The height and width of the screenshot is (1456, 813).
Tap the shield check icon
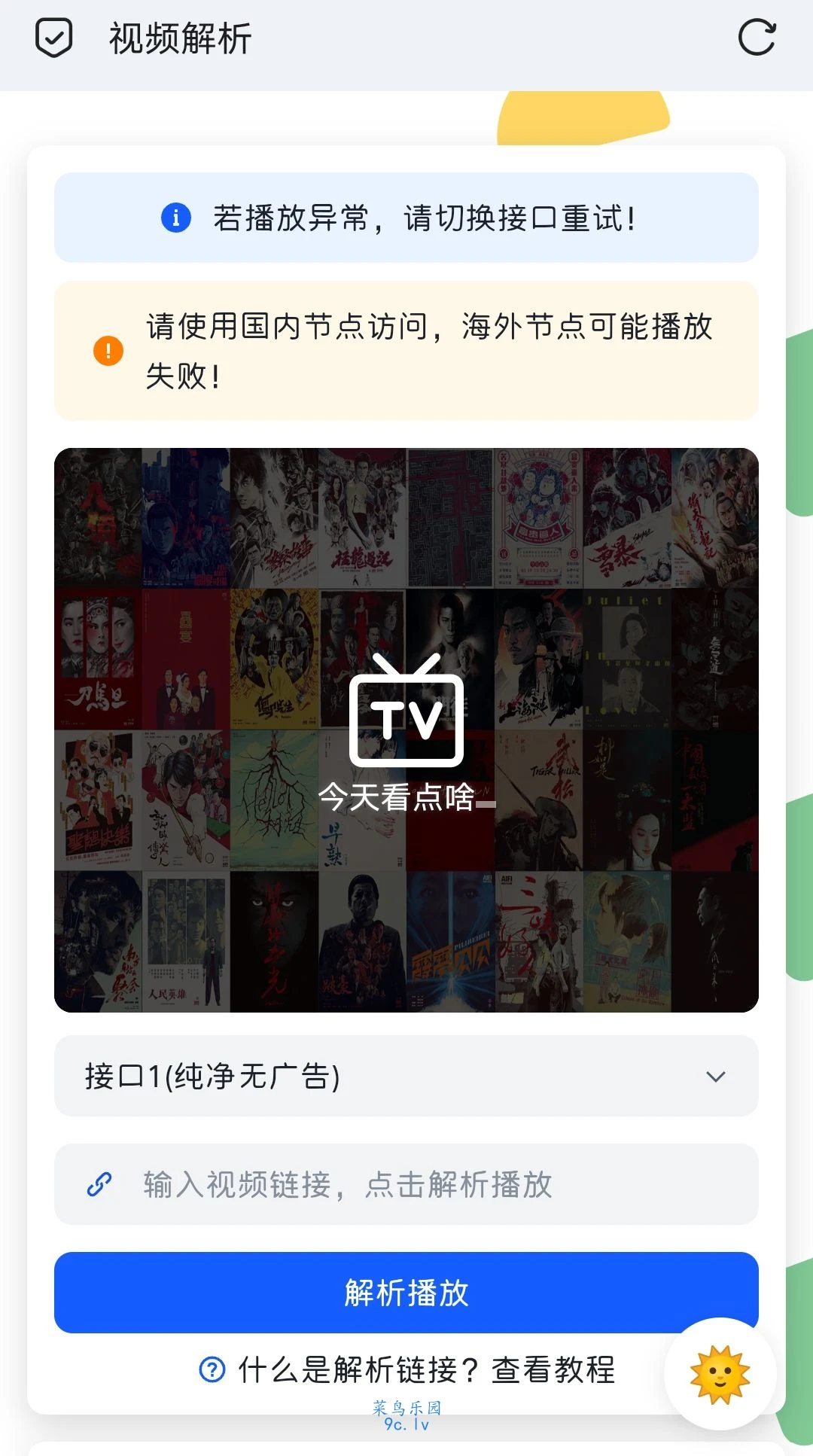click(x=54, y=38)
